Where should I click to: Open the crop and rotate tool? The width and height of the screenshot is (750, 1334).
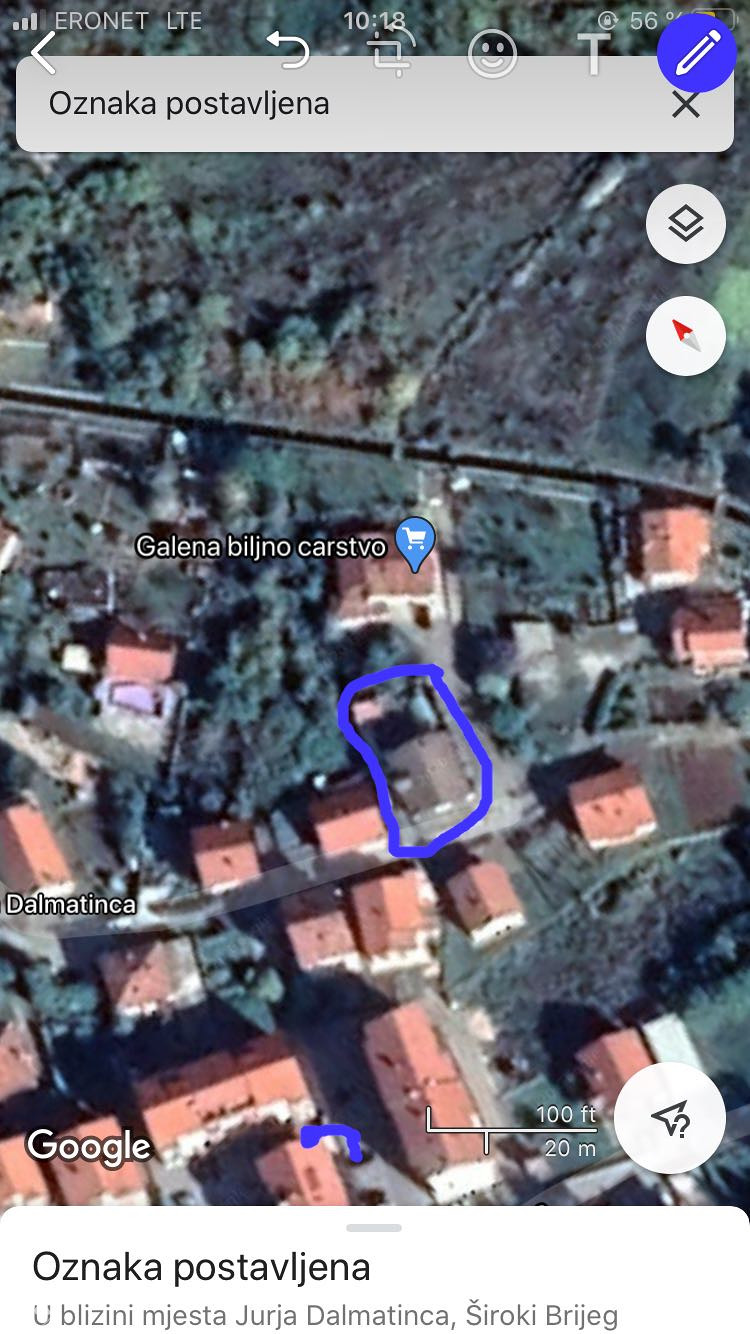coord(390,52)
